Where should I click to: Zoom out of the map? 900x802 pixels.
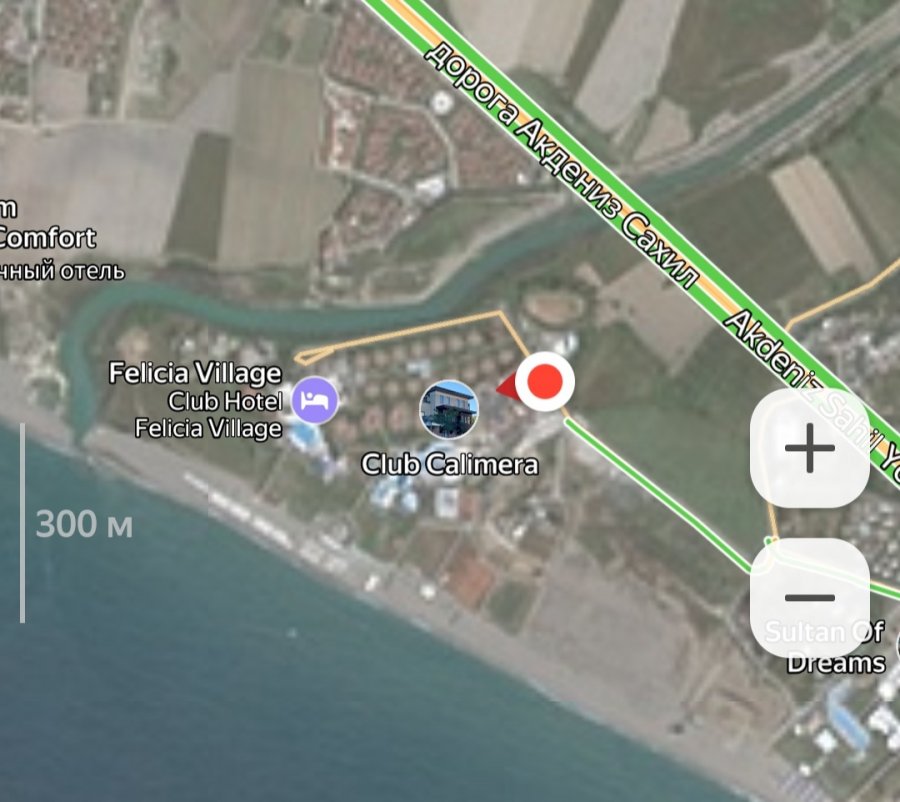[x=809, y=598]
